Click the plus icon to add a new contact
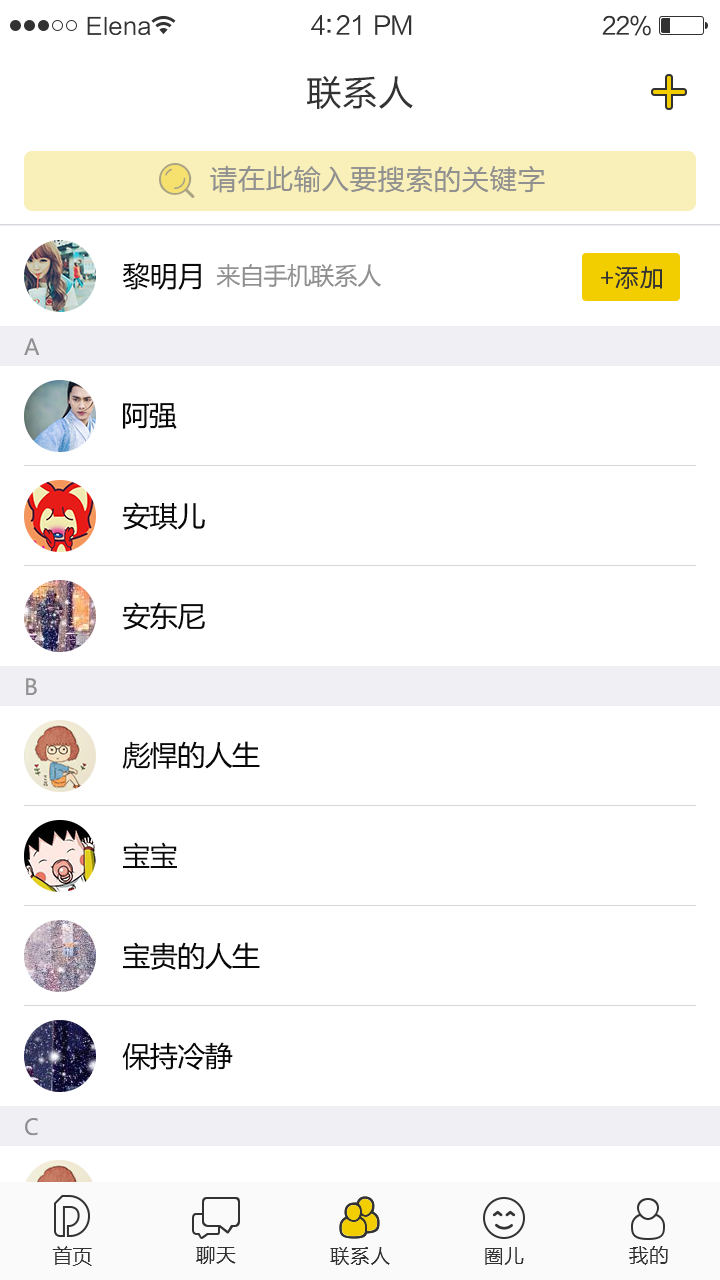The width and height of the screenshot is (720, 1280). pos(668,91)
